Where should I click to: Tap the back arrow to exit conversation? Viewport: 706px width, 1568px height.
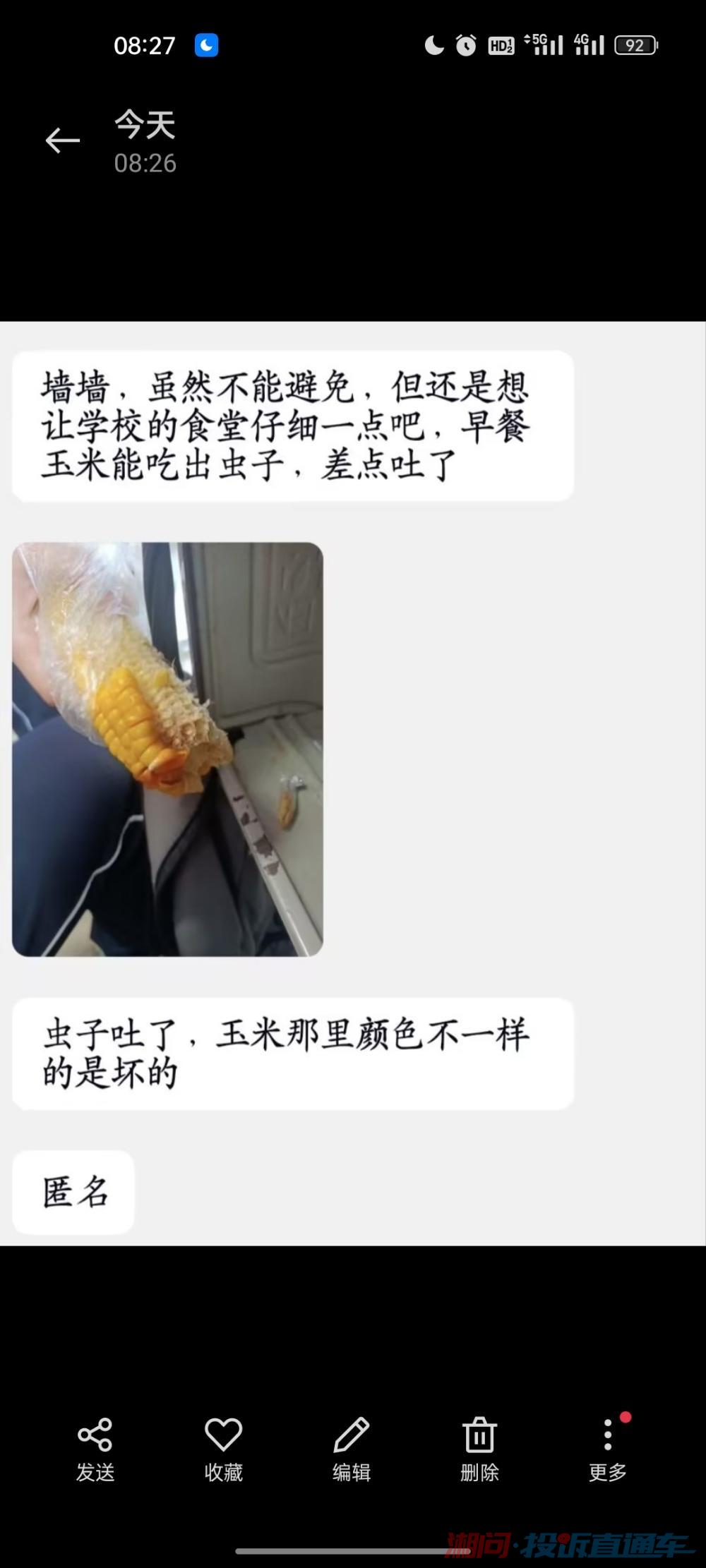pos(61,140)
